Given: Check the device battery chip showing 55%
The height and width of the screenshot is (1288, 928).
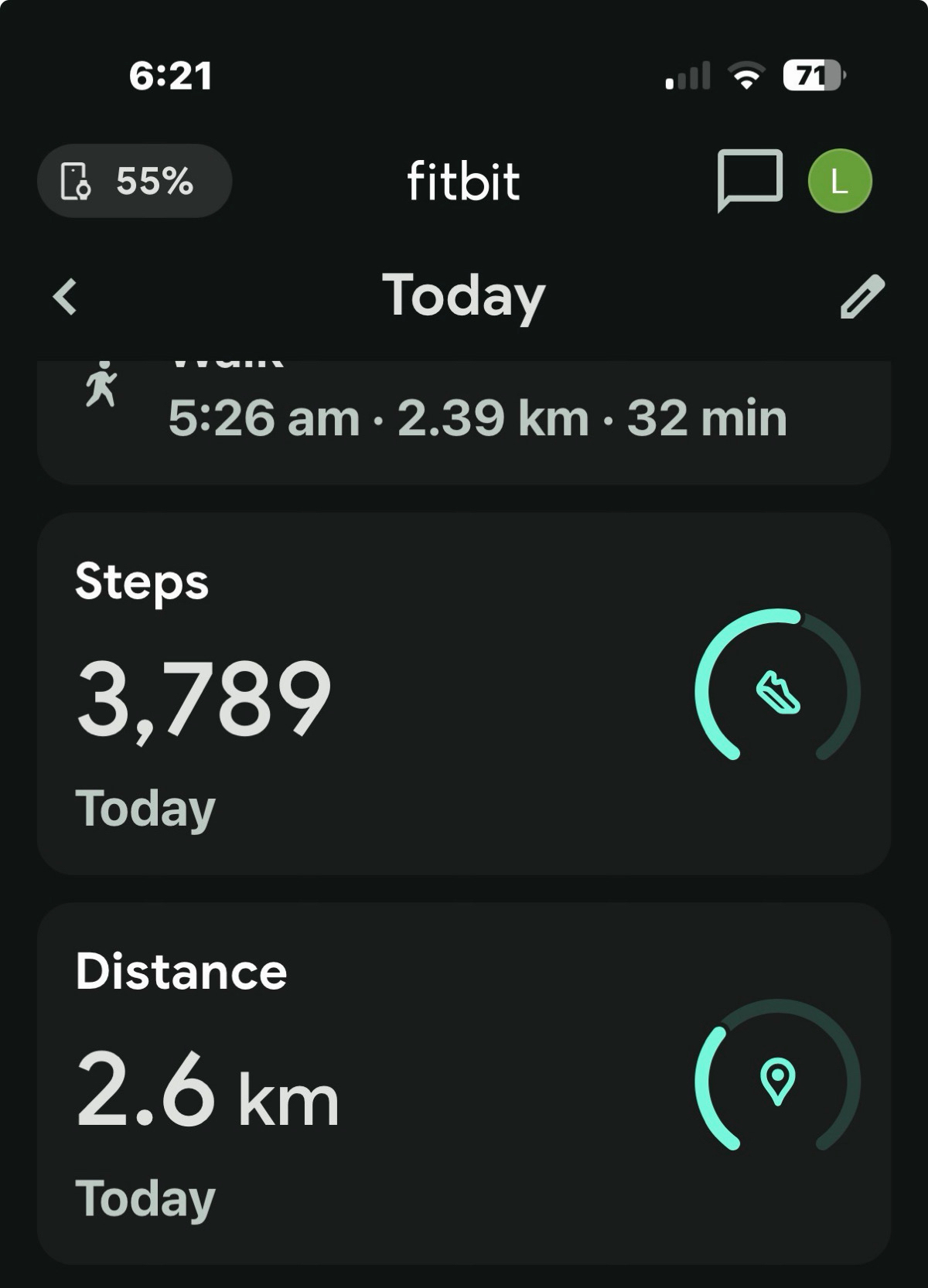Looking at the screenshot, I should [135, 181].
